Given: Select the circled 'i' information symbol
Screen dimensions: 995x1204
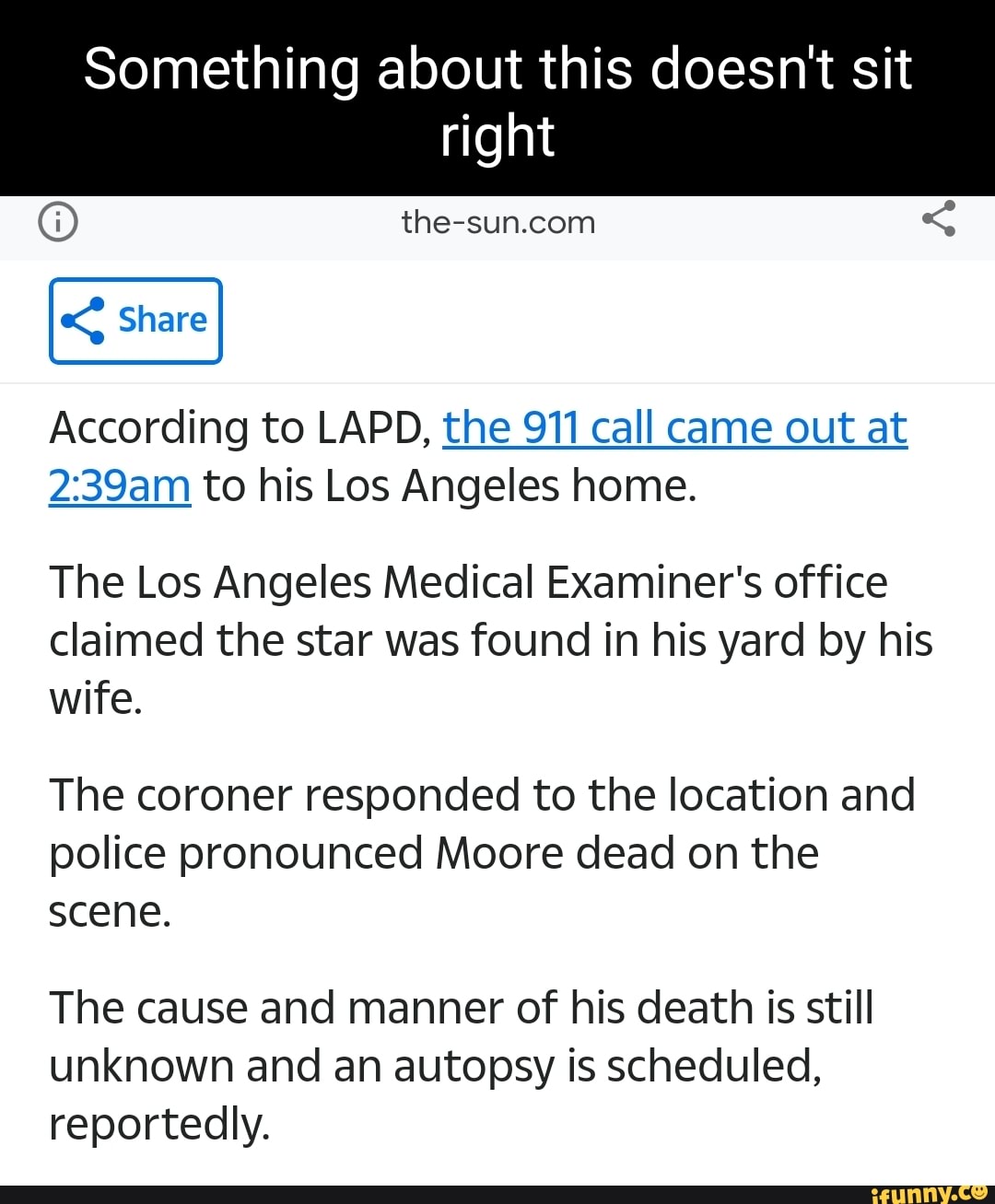Looking at the screenshot, I should pos(57,221).
